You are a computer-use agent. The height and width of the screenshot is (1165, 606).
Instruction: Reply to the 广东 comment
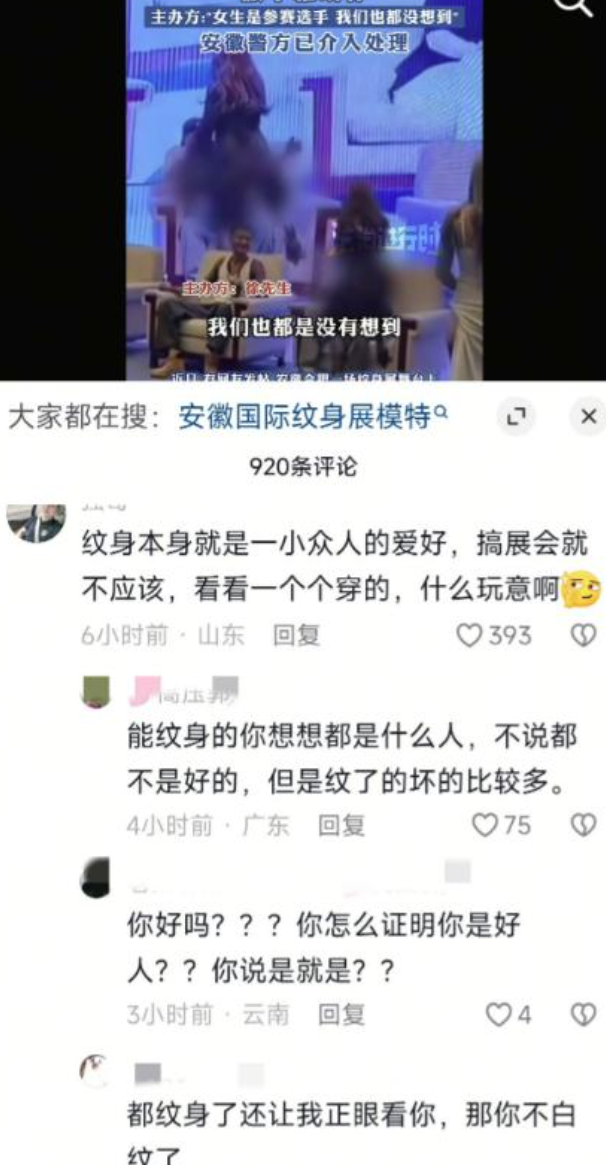coord(340,825)
